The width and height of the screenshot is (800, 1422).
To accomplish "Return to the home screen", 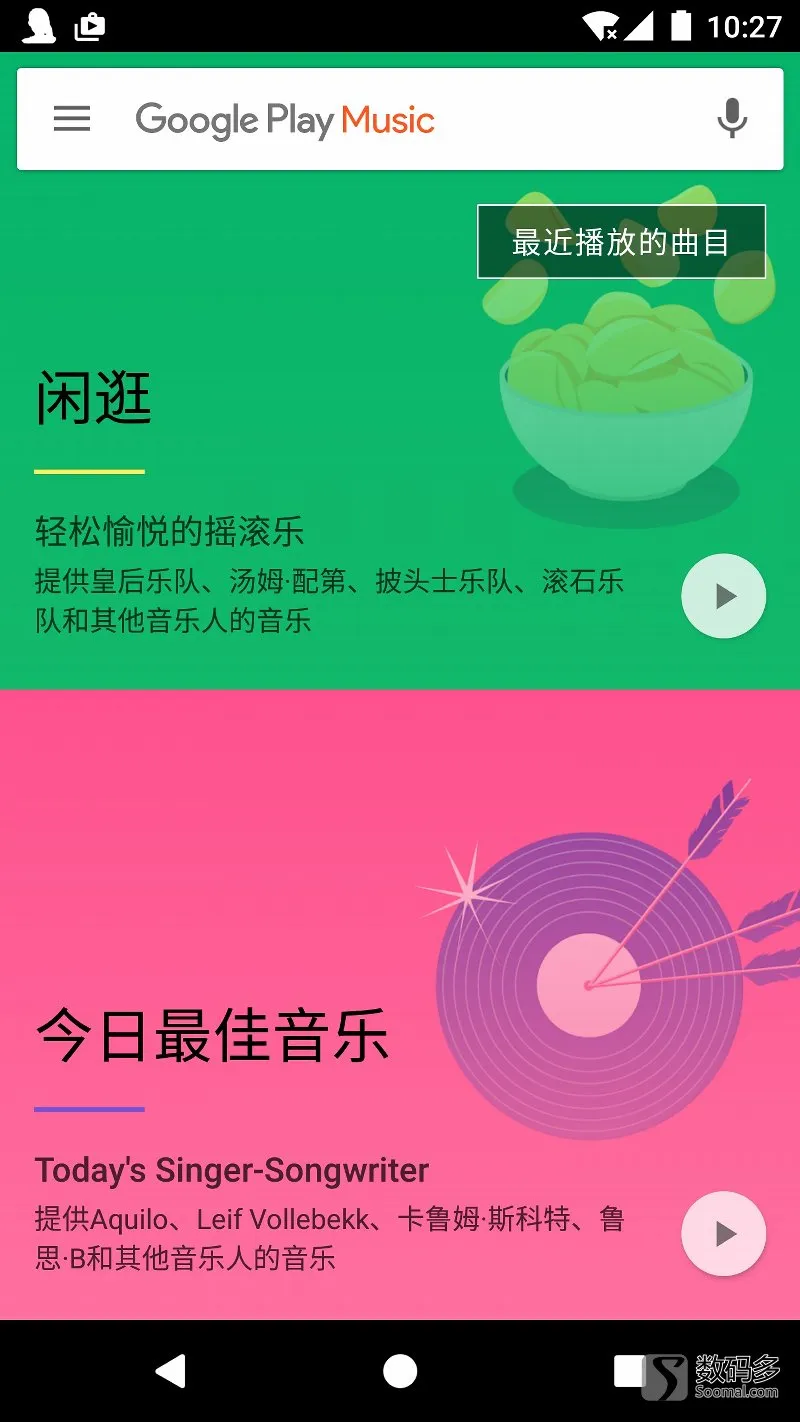I will coord(400,1371).
